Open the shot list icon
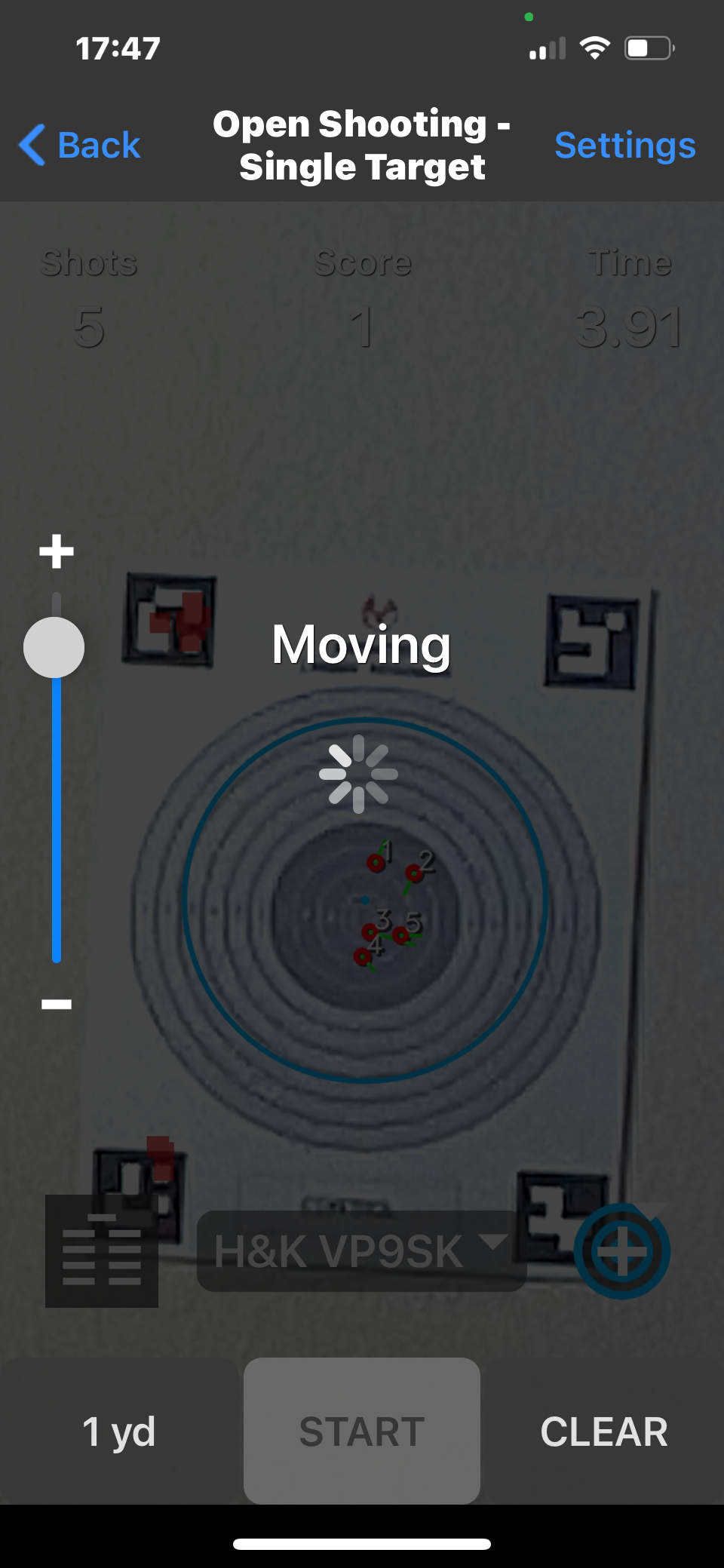 102,1251
